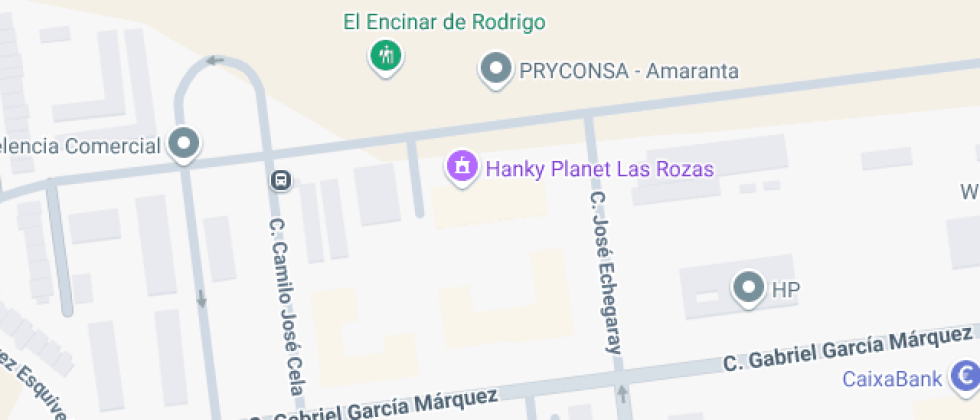Select the Comercial place pin
980x420 pixels.
pyautogui.click(x=184, y=144)
